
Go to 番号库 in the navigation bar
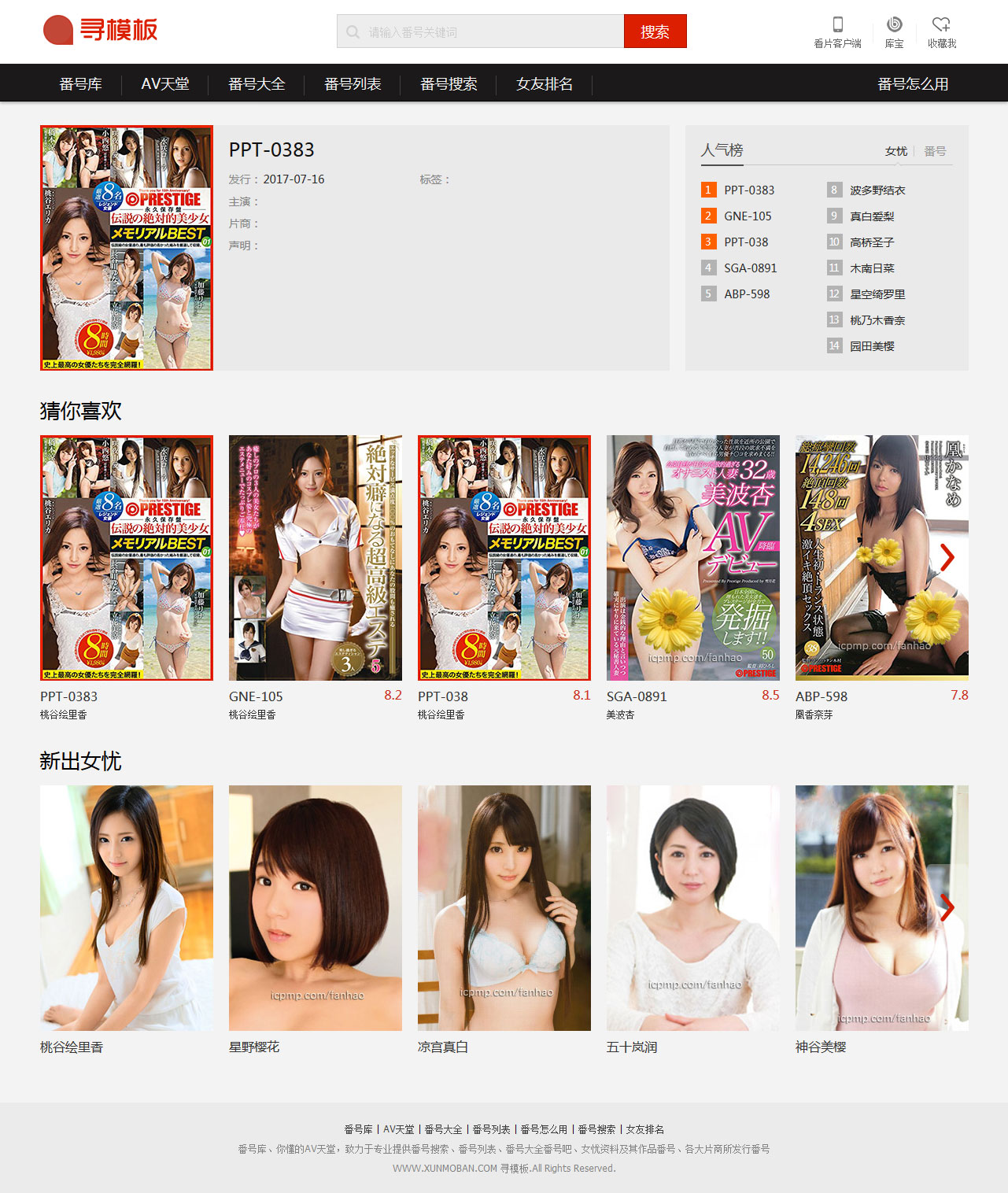tap(80, 84)
